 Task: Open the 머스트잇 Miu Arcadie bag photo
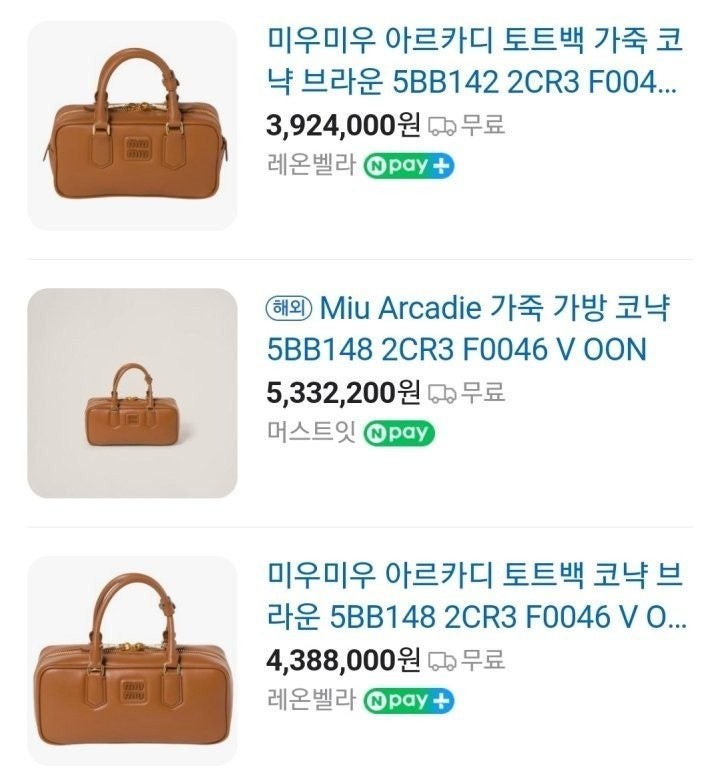[132, 393]
